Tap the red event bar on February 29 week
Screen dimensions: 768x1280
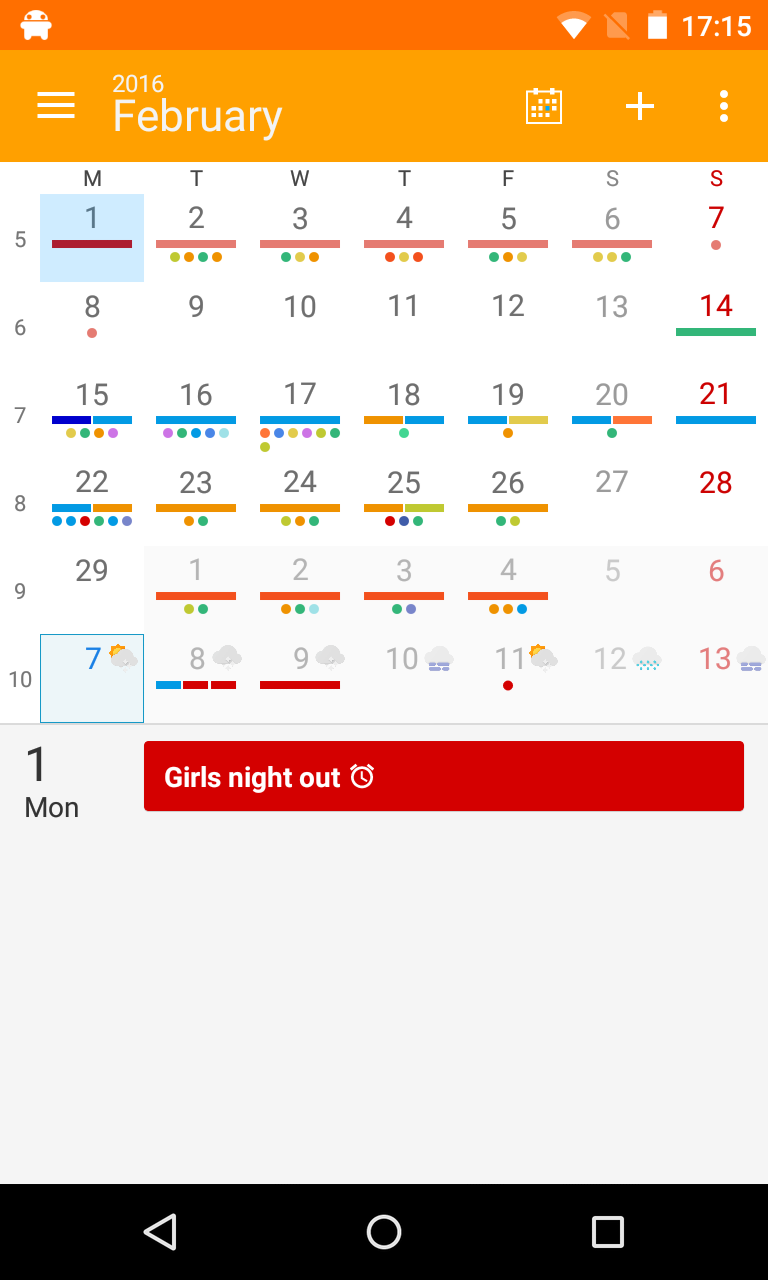196,595
